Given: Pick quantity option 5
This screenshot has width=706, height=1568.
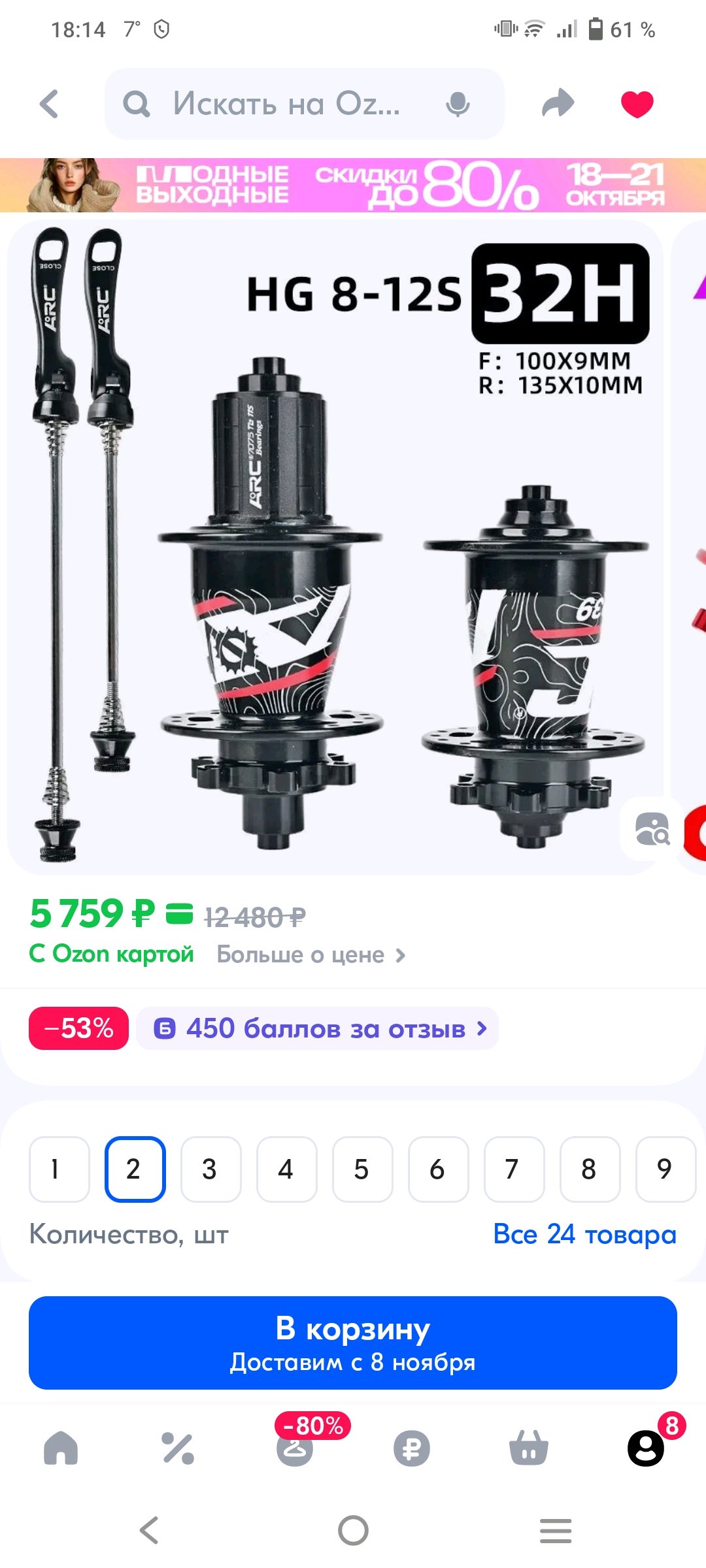Looking at the screenshot, I should pos(362,1169).
